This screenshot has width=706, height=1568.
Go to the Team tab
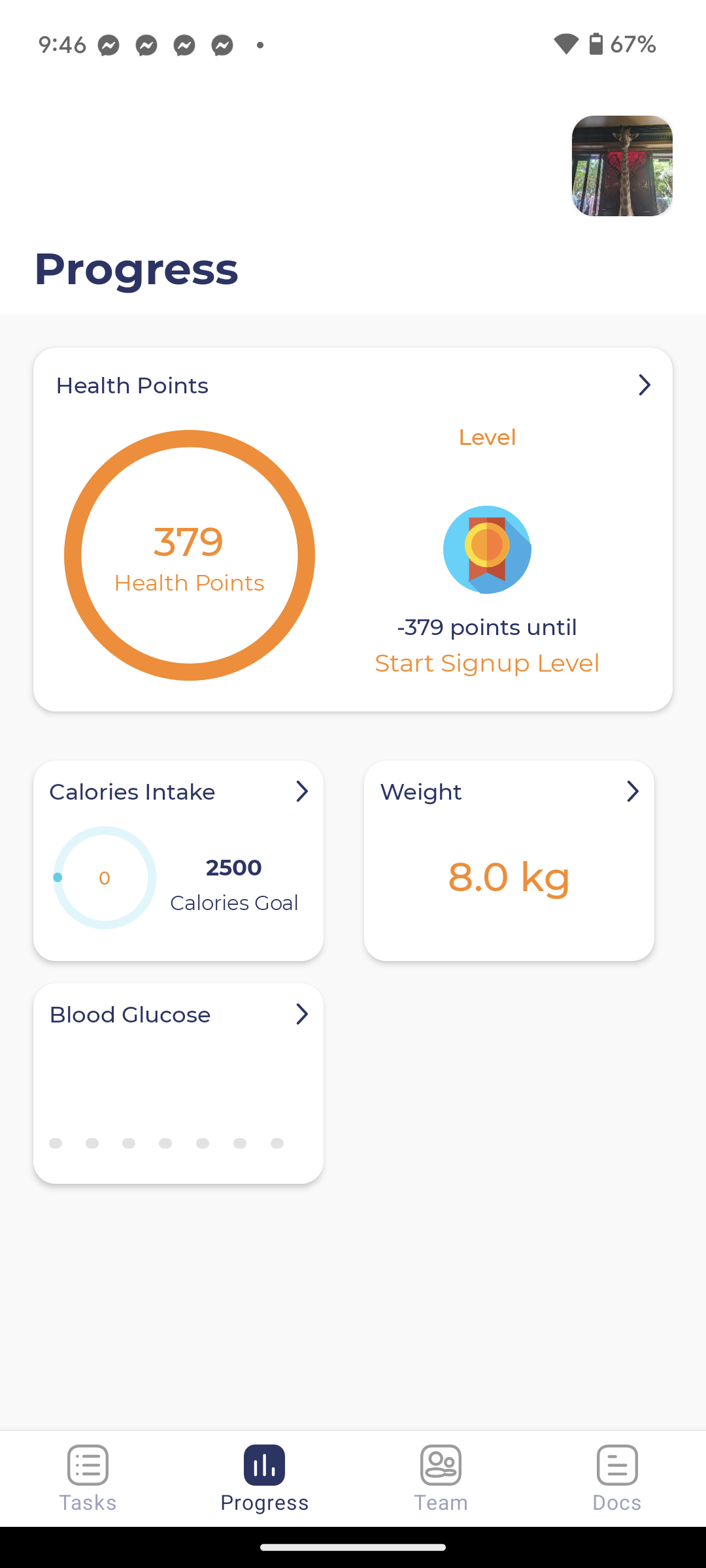pyautogui.click(x=441, y=1478)
